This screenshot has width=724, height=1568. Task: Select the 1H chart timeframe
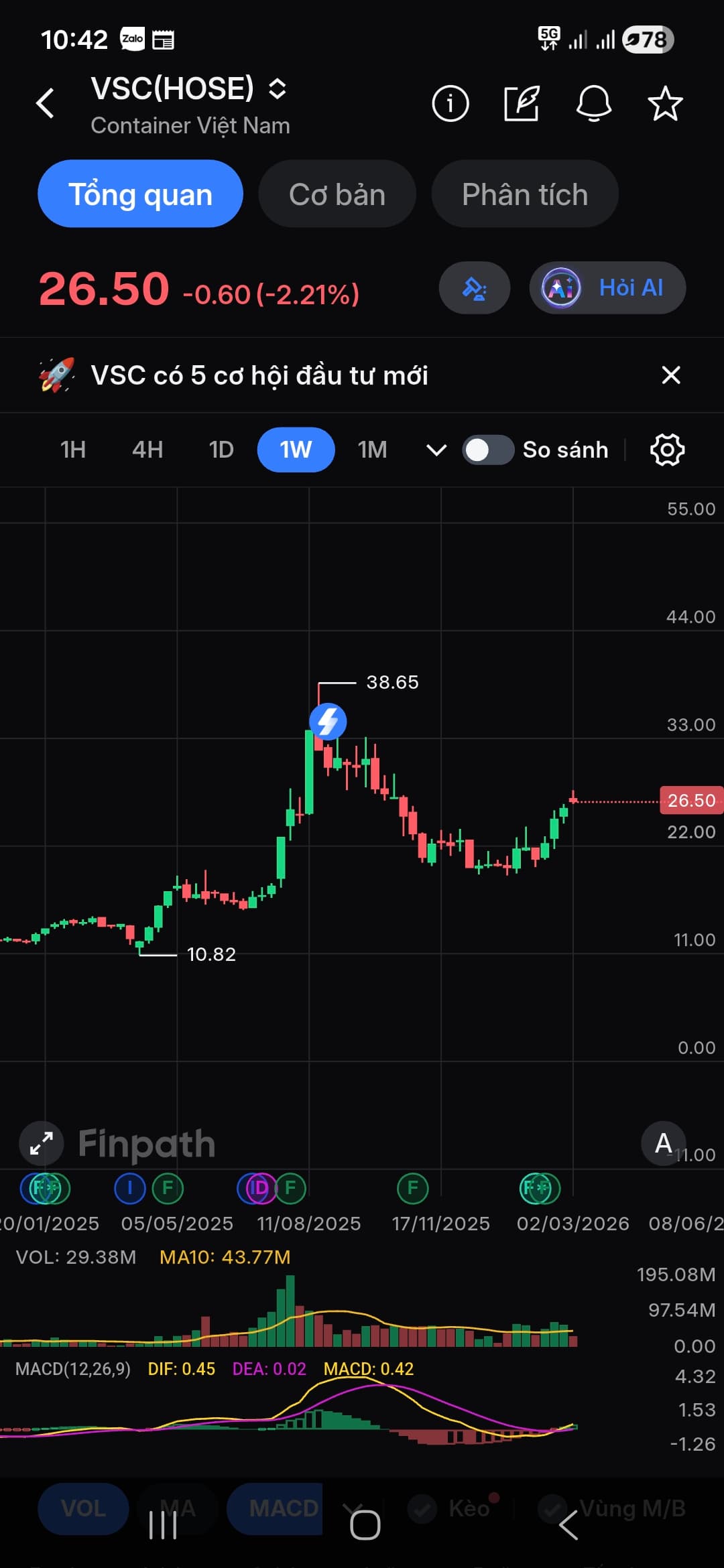tap(73, 450)
